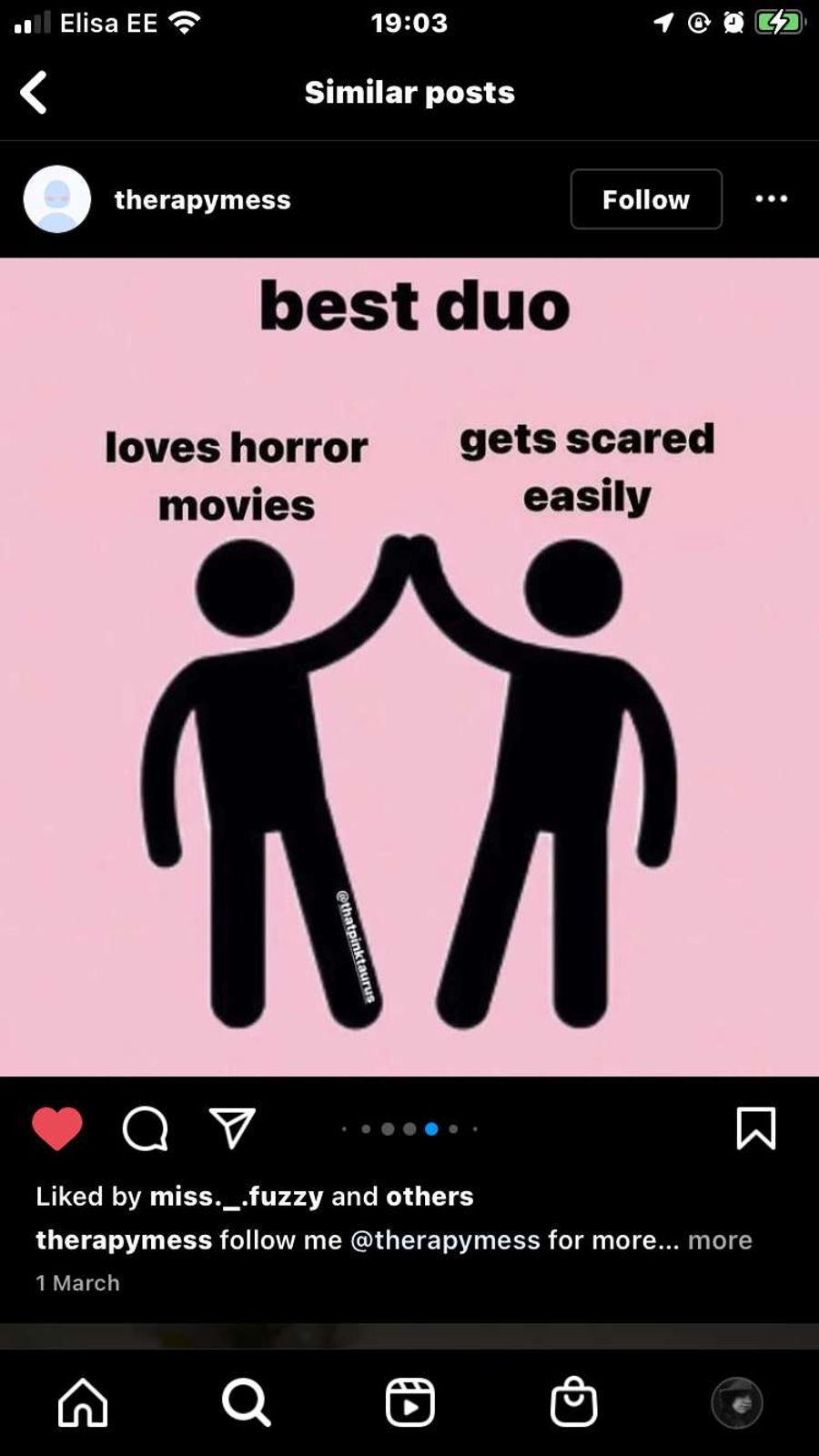Go back from Similar posts

tap(34, 92)
